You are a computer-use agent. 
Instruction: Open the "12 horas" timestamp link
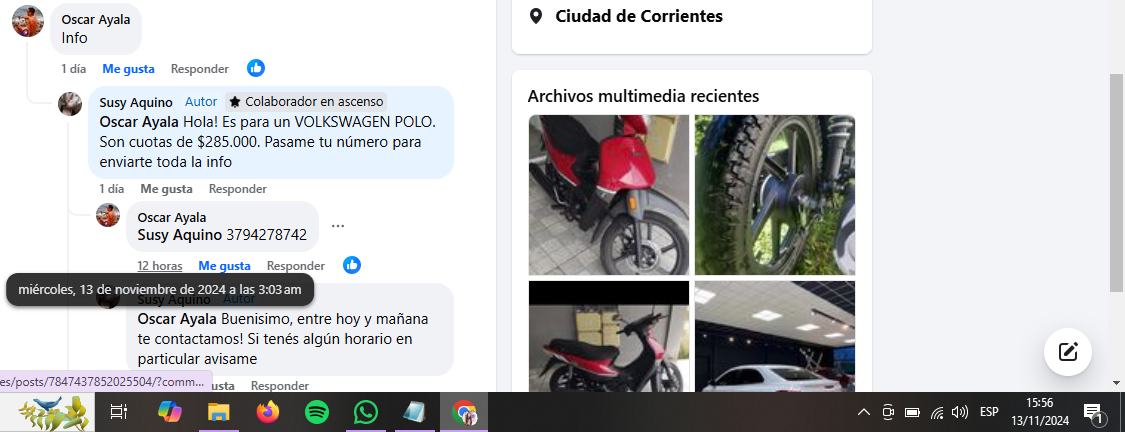[x=160, y=266]
